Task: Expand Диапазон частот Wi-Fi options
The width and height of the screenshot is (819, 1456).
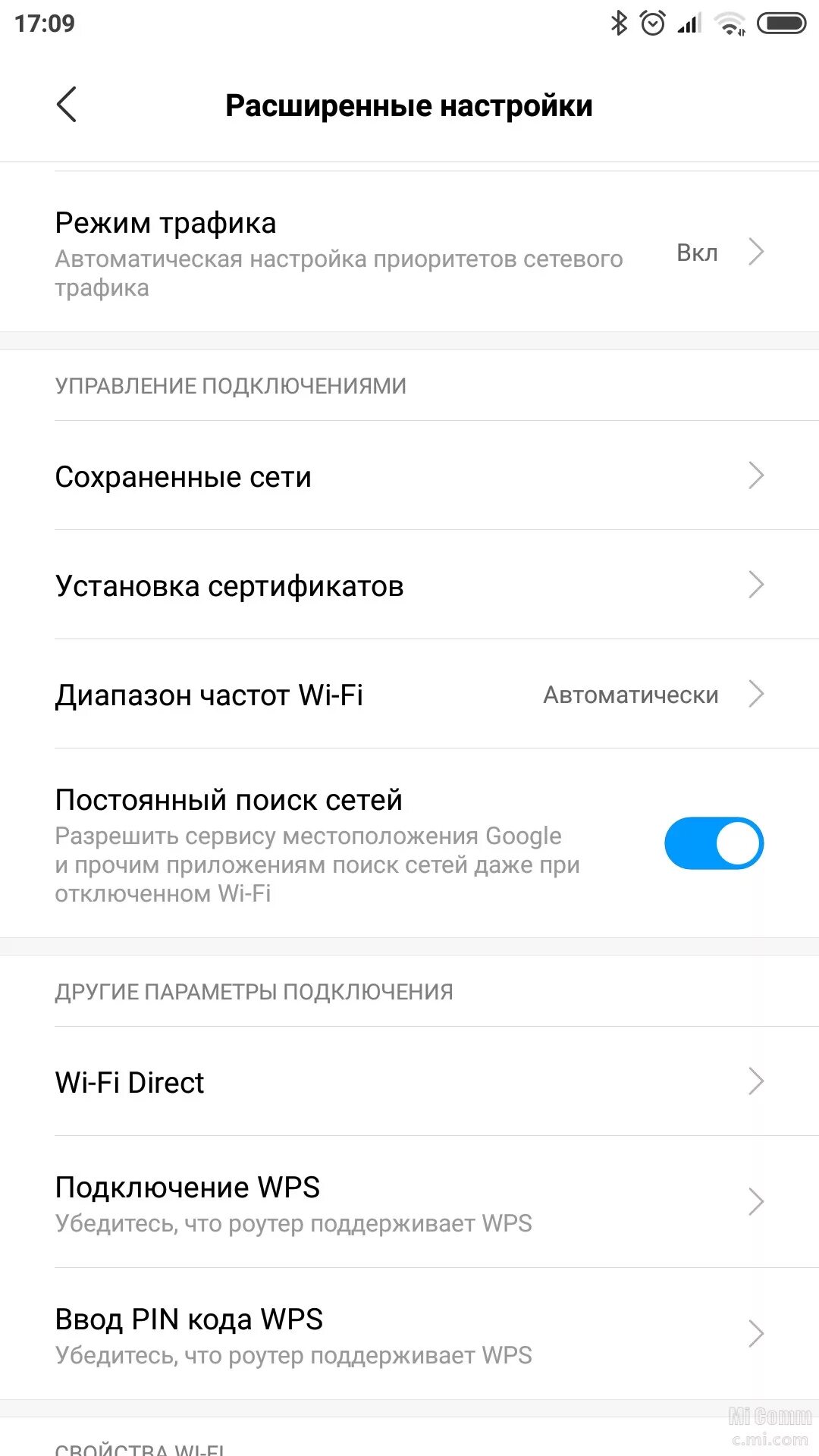Action: (758, 694)
